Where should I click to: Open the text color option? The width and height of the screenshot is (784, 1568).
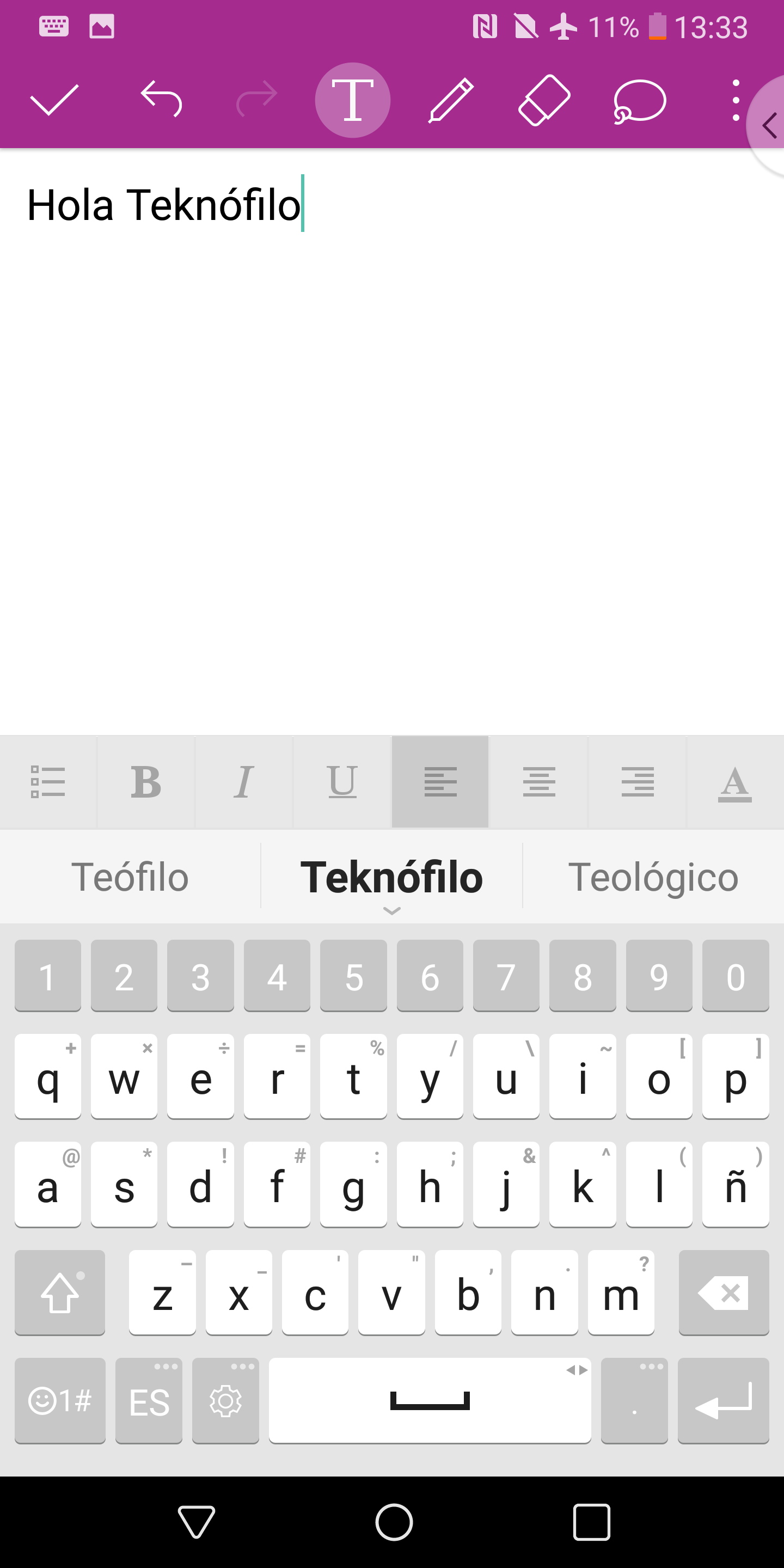[736, 782]
